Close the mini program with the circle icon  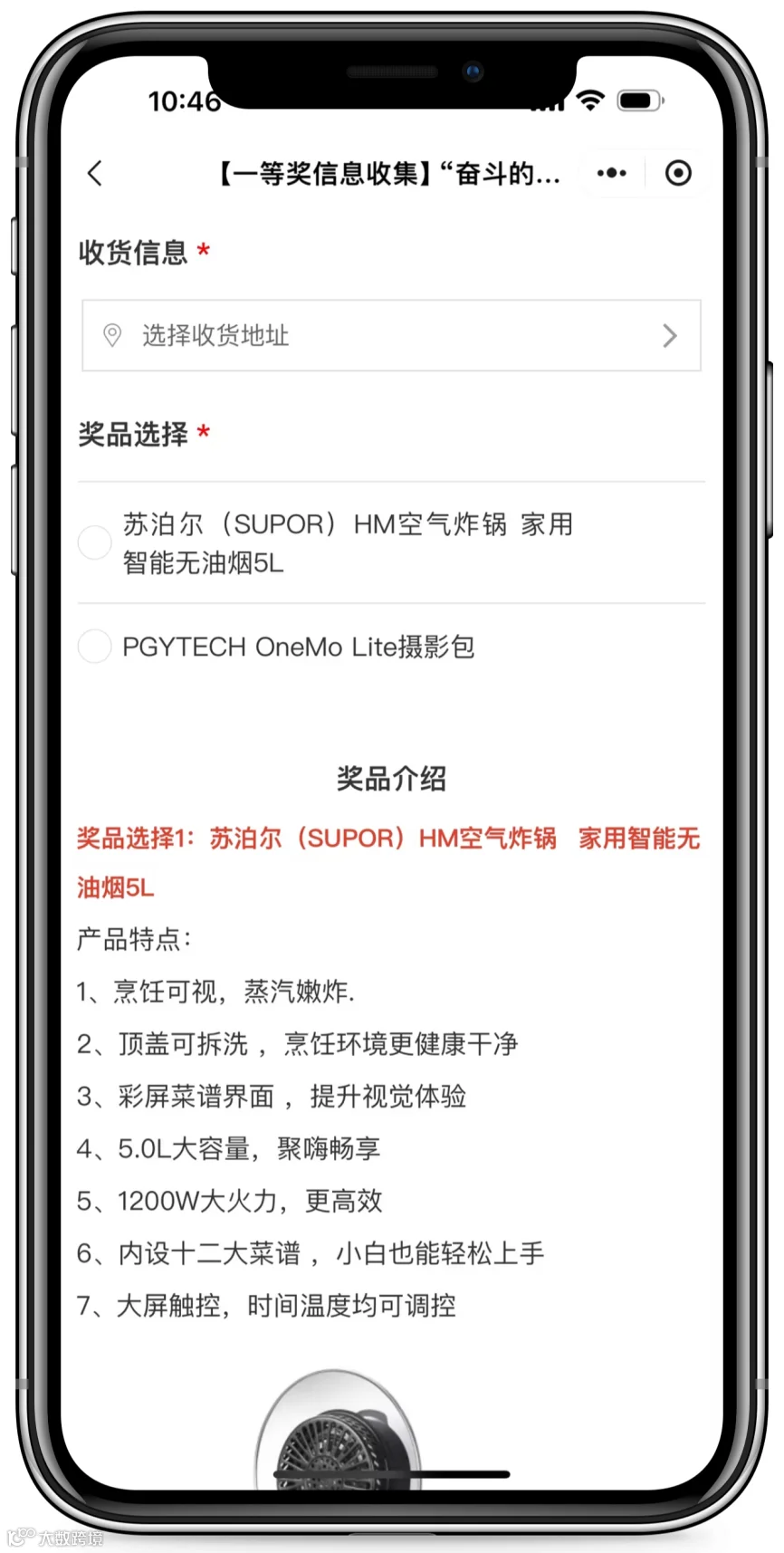(x=678, y=173)
